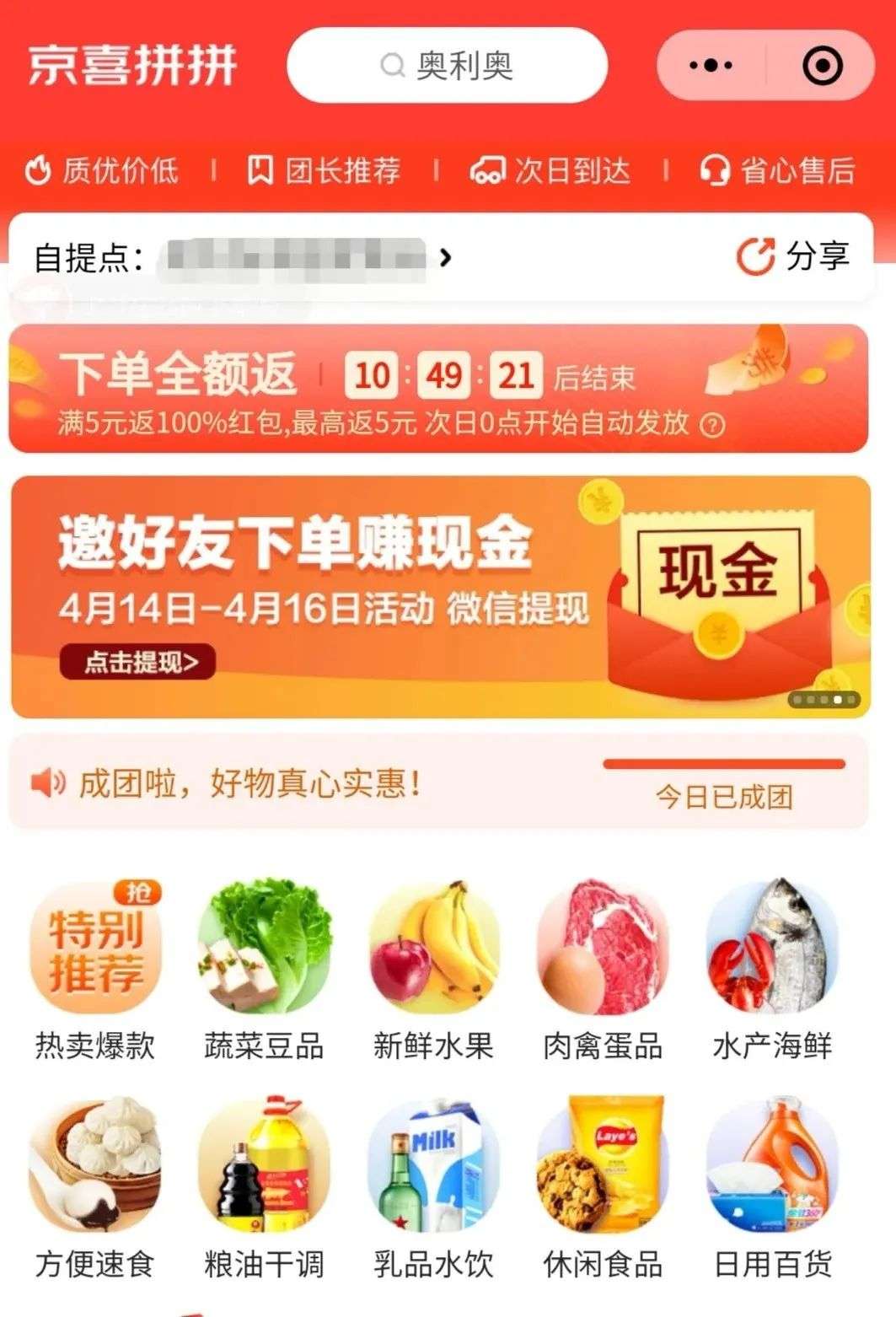Tap the search box showing 奥利奥
This screenshot has height=1317, width=896.
pos(447,65)
